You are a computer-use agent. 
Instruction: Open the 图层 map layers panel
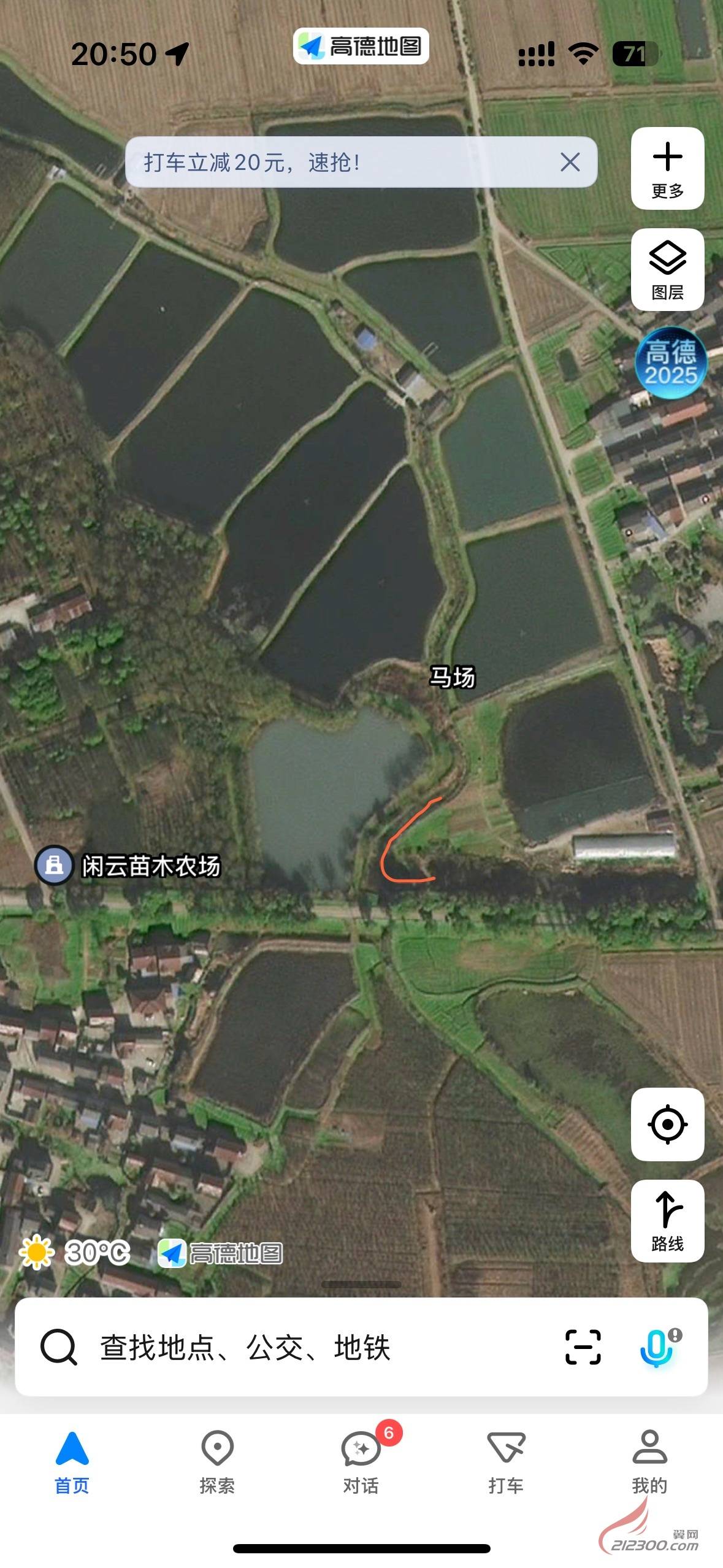click(x=667, y=269)
